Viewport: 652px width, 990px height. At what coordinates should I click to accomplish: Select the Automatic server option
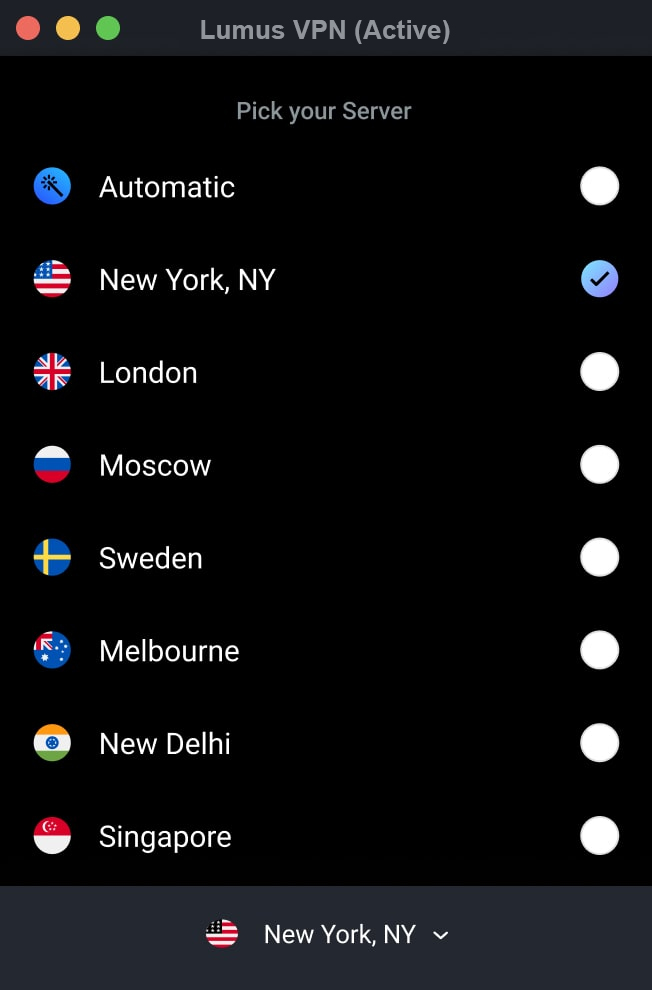coord(599,187)
